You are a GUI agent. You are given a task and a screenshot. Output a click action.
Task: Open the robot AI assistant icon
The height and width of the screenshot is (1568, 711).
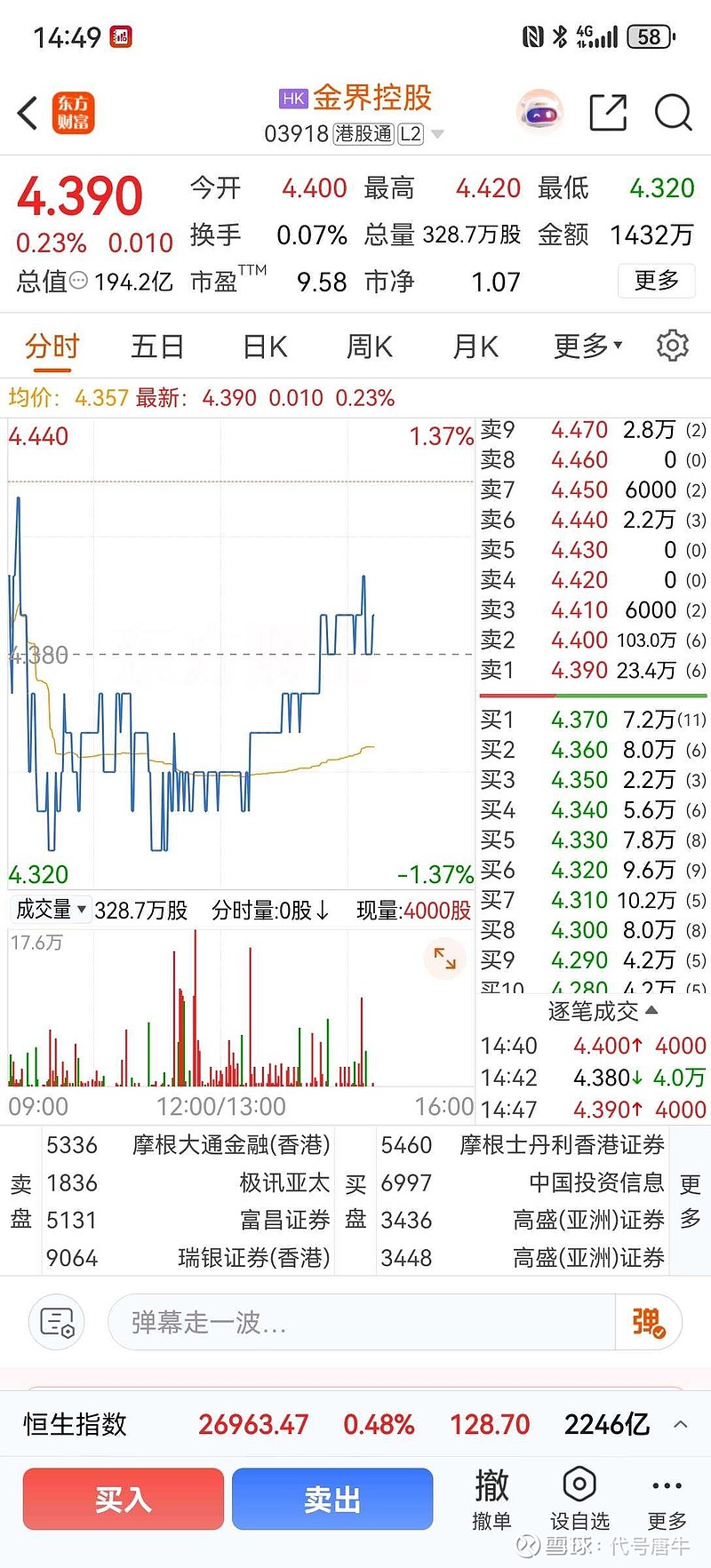tap(539, 113)
